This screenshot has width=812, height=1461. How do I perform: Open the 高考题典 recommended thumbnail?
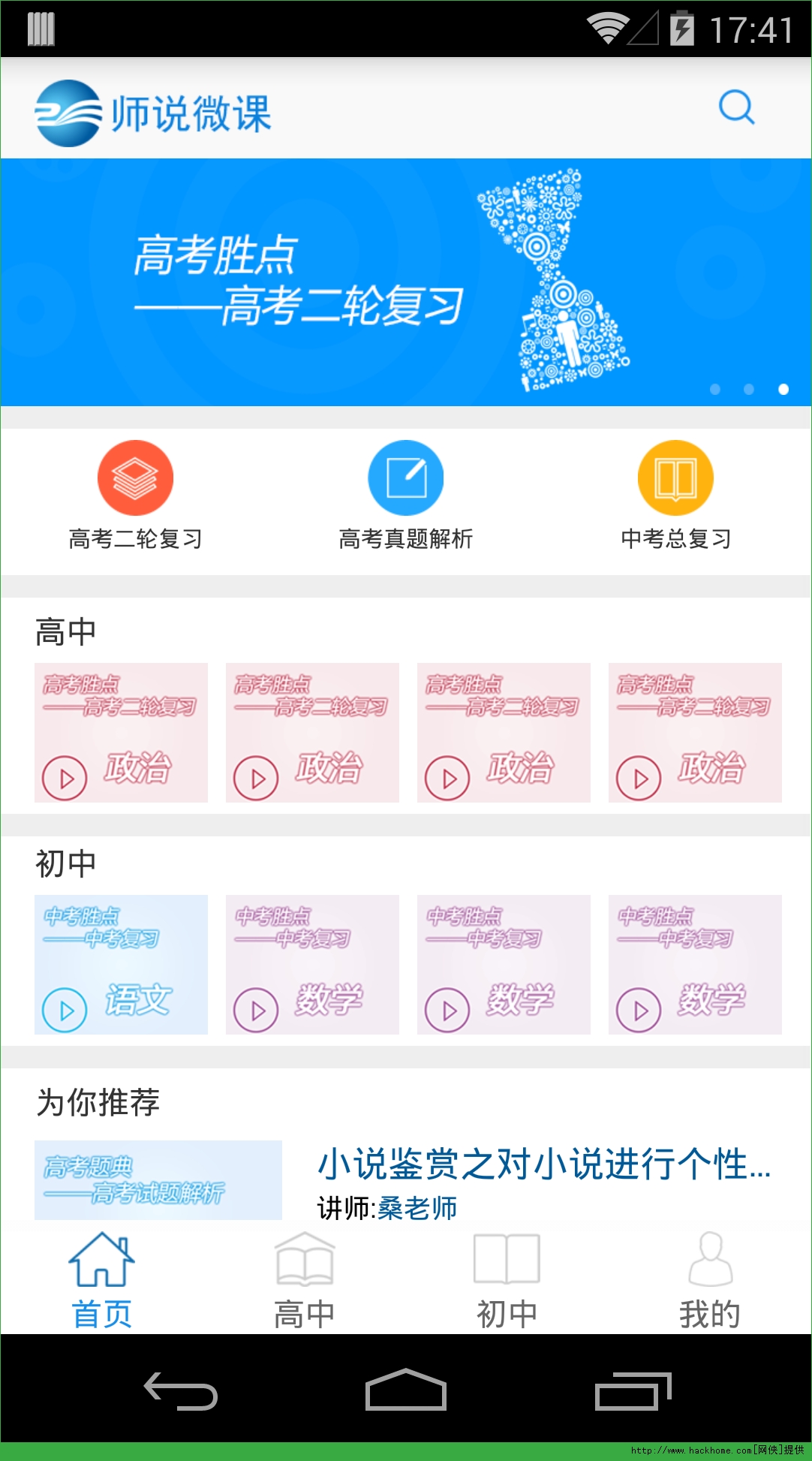click(x=158, y=1180)
